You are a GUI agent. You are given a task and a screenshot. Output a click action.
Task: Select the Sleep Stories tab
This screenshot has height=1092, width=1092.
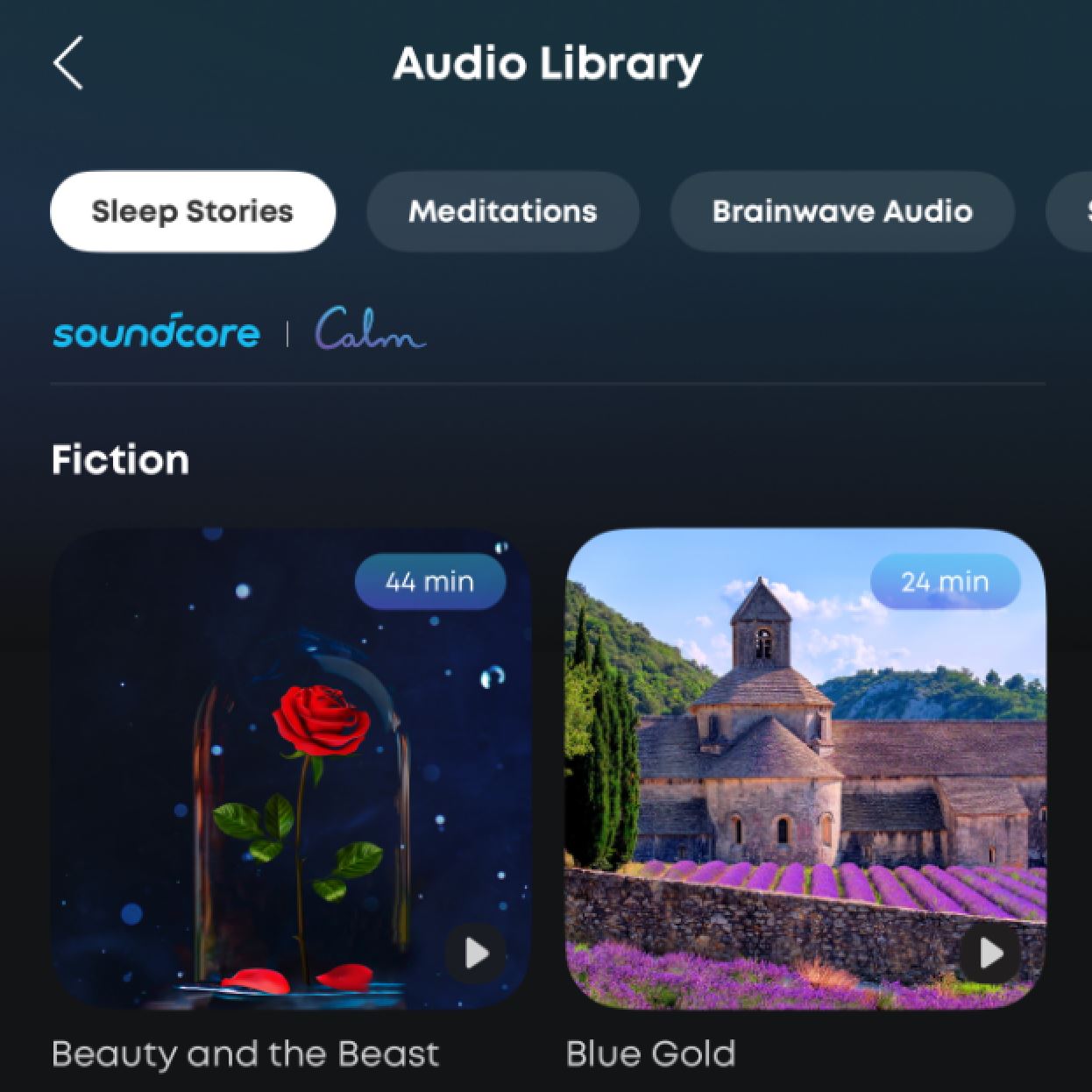coord(193,211)
